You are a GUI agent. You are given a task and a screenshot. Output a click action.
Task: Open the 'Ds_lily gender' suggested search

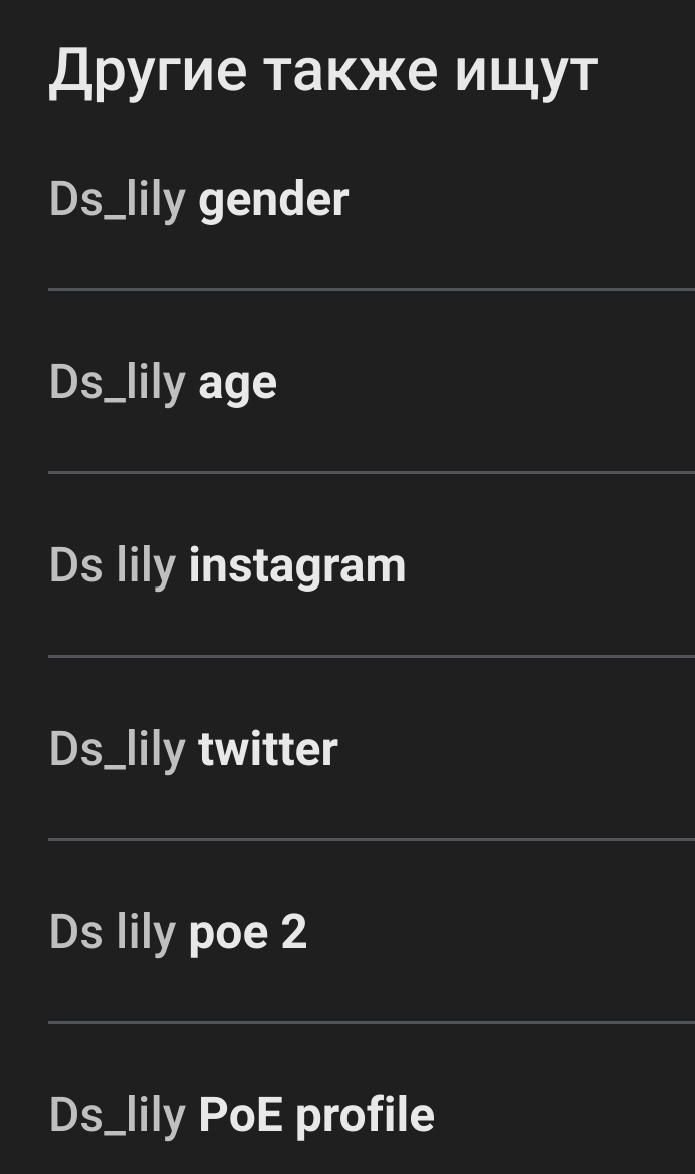(x=199, y=200)
